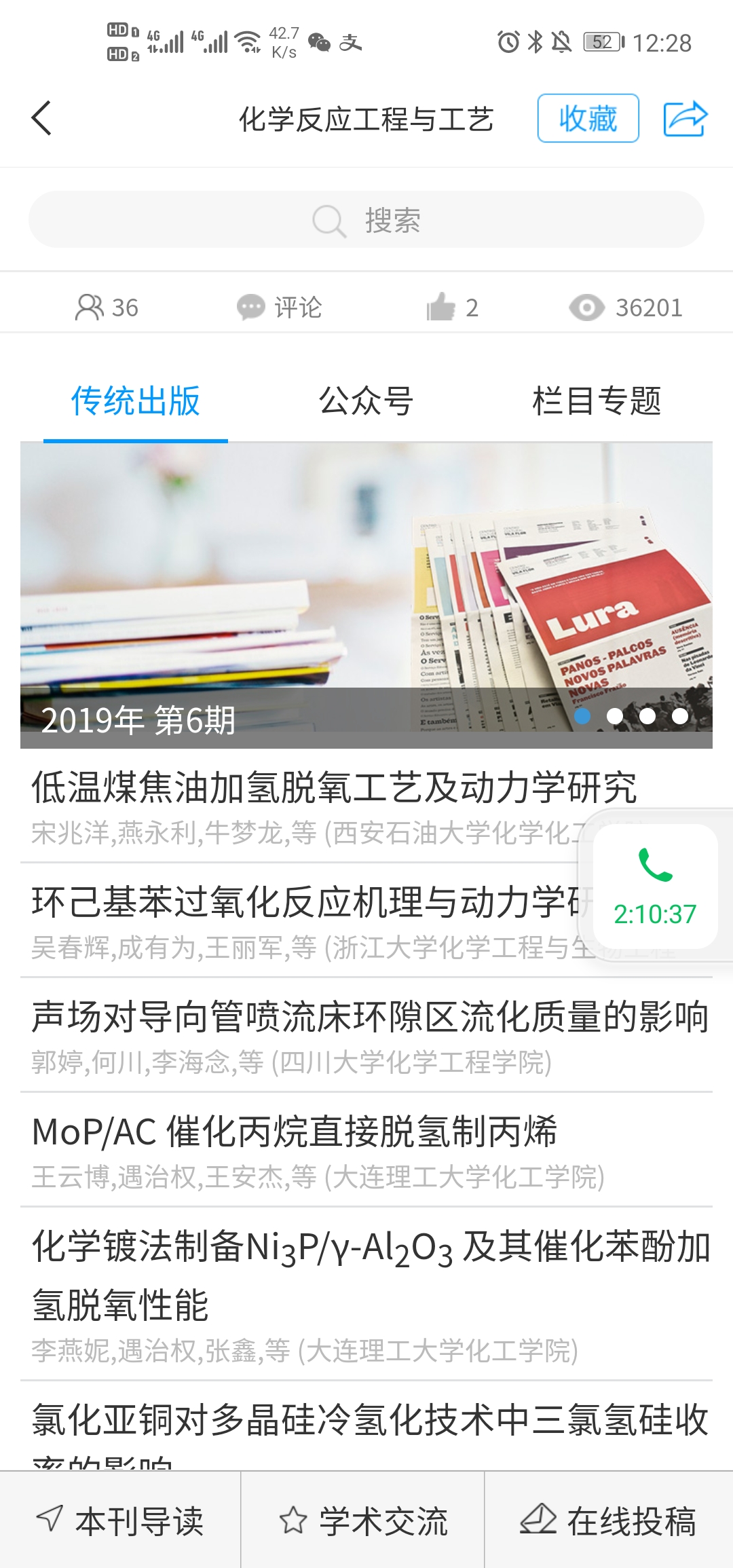Tap 在线投稿 to submit online
733x1568 pixels.
coord(609,1520)
